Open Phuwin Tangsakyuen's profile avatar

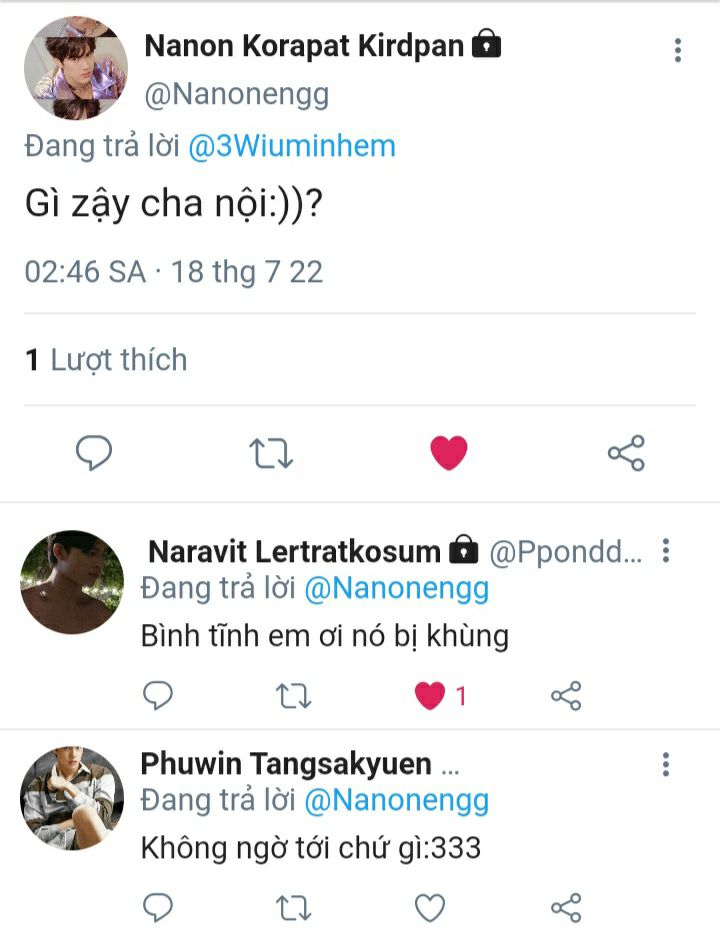(x=72, y=797)
